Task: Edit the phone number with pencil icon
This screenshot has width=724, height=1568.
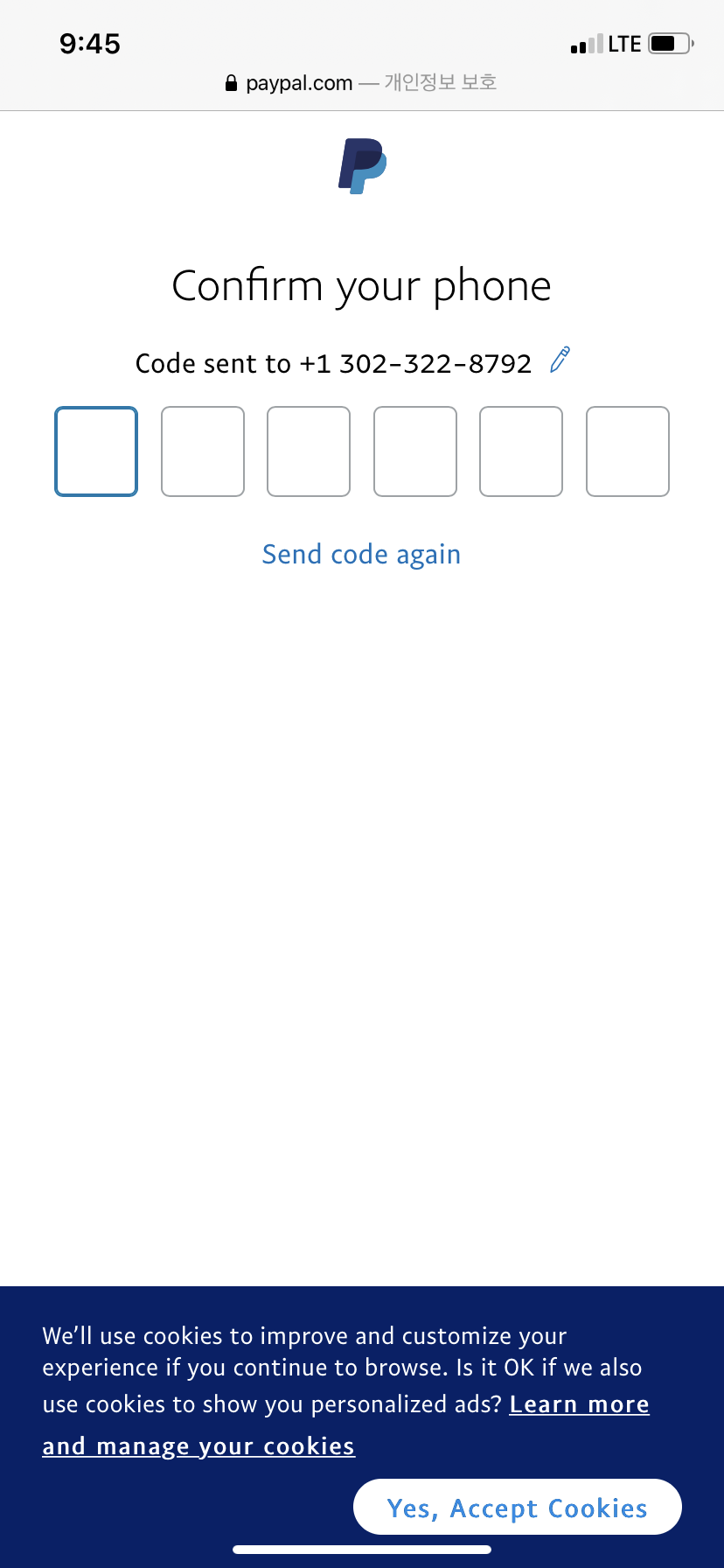Action: (x=560, y=360)
